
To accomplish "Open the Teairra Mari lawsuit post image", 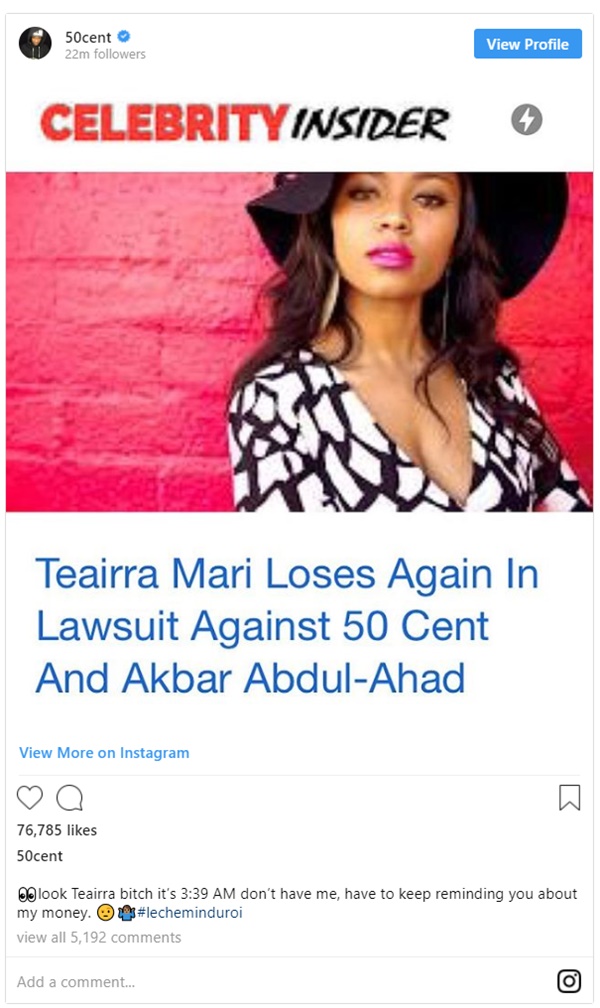I will tap(299, 340).
